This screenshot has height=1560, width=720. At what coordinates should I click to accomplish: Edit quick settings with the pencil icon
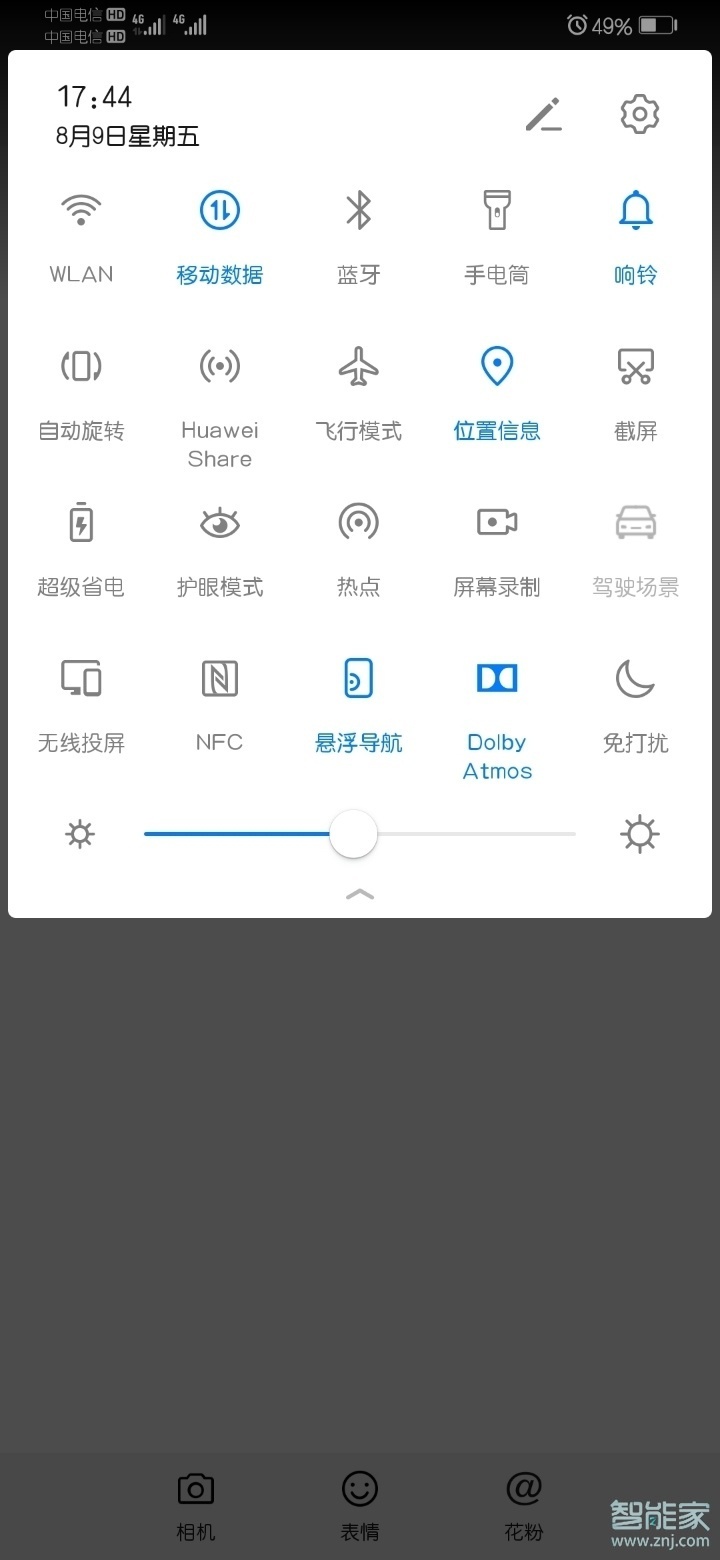tap(544, 114)
